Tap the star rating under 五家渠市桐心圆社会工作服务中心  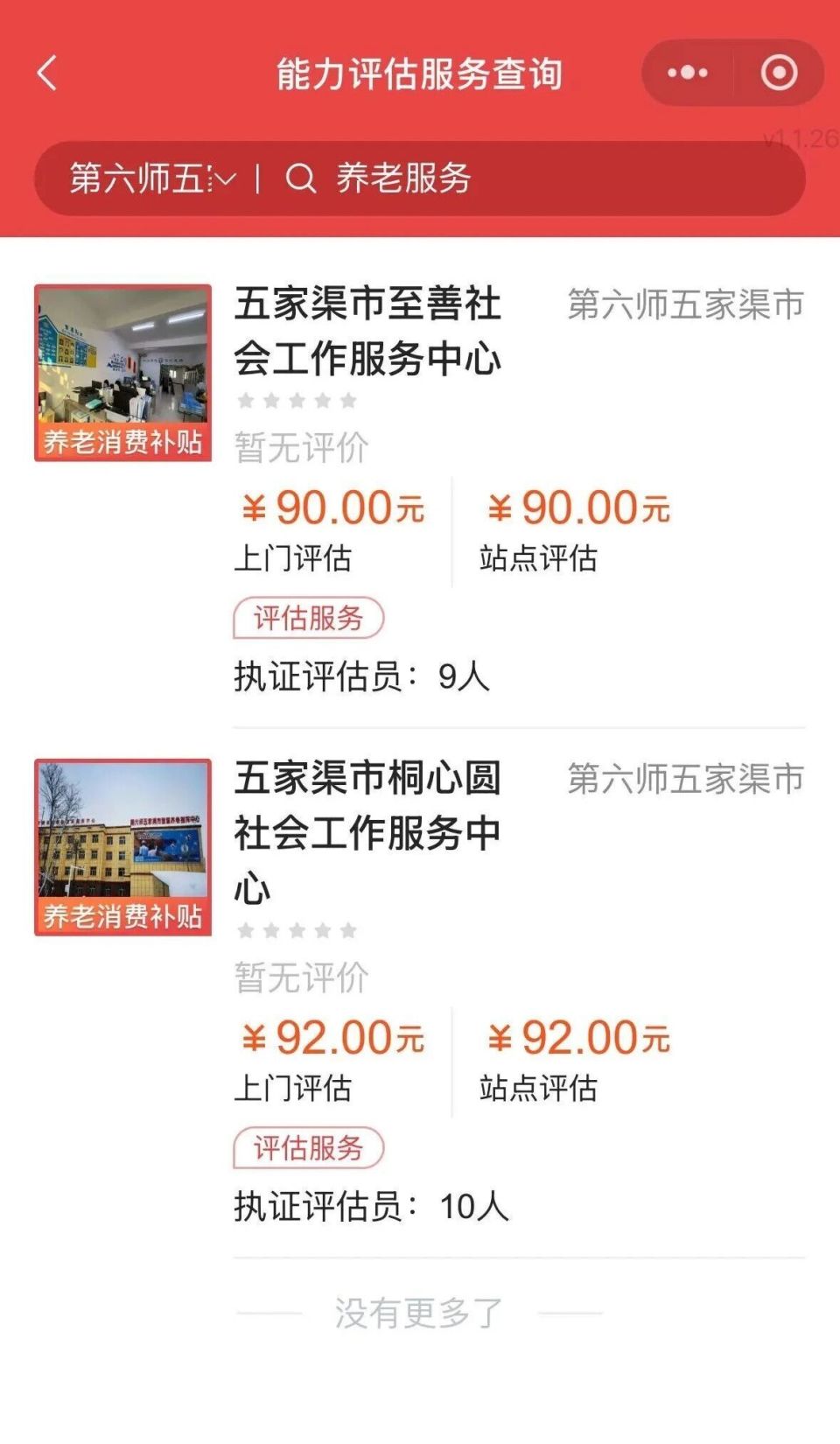297,930
